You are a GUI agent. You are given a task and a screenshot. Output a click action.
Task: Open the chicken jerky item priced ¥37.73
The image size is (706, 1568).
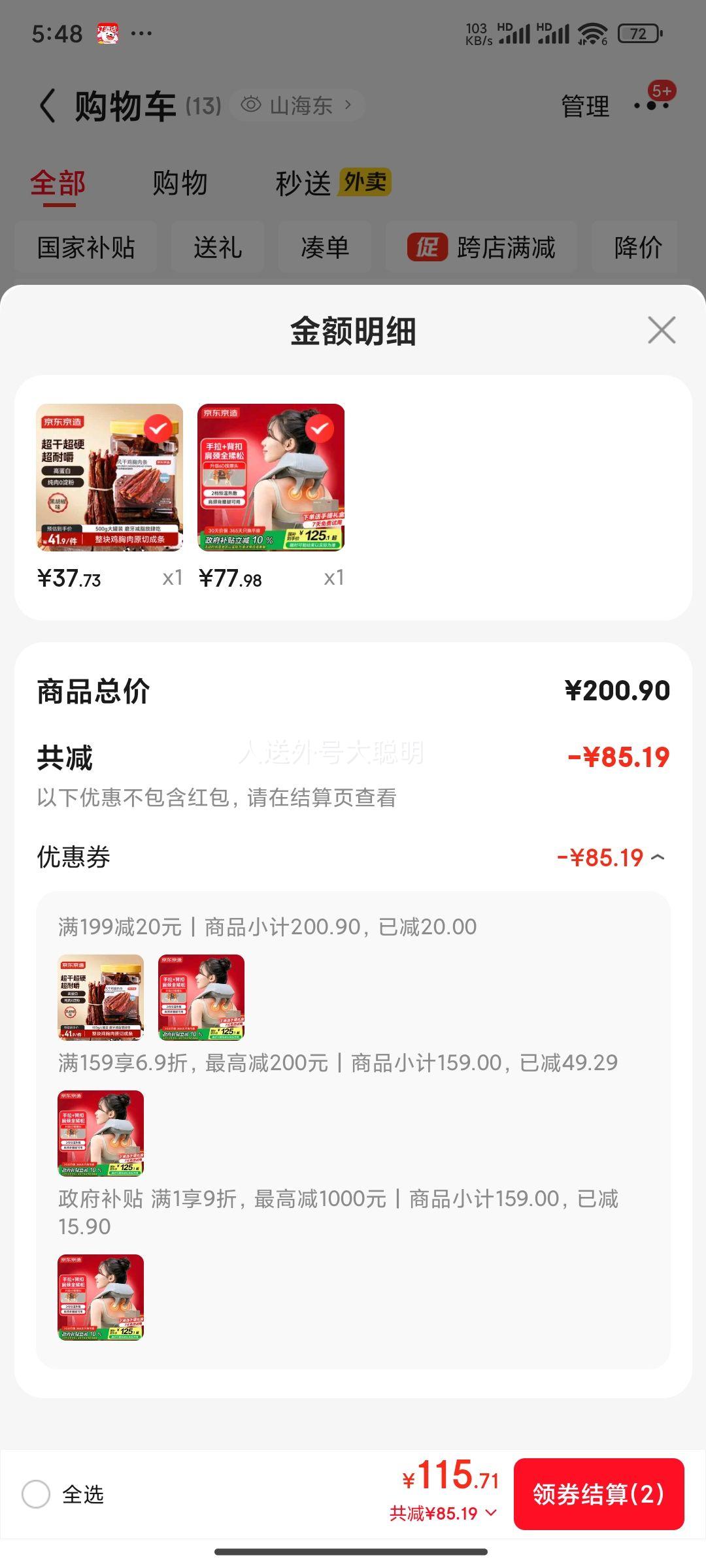[109, 478]
